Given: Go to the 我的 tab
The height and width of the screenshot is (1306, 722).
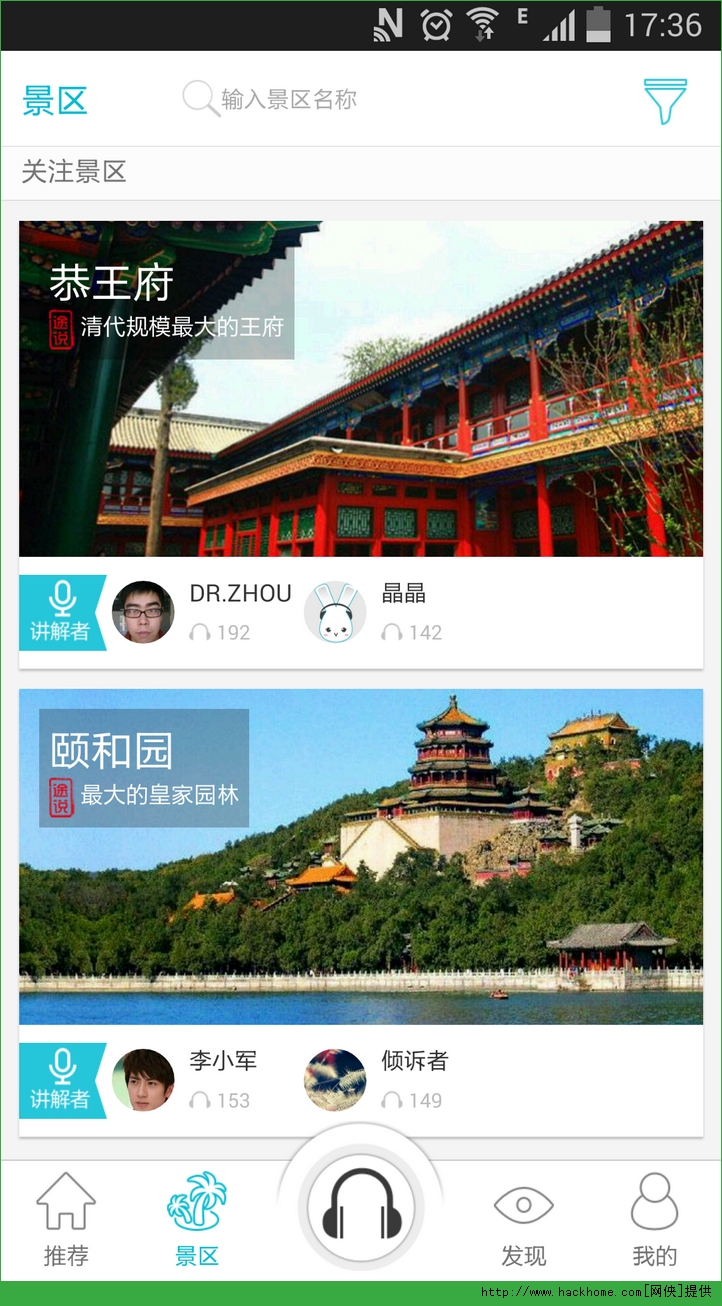Looking at the screenshot, I should coord(655,1220).
